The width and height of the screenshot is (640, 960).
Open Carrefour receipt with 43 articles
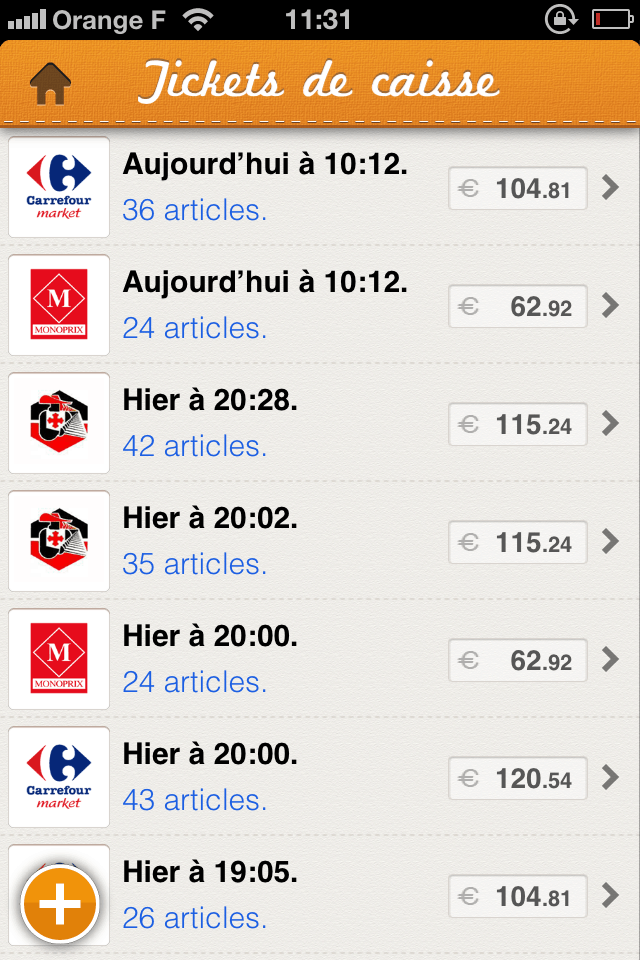point(320,778)
